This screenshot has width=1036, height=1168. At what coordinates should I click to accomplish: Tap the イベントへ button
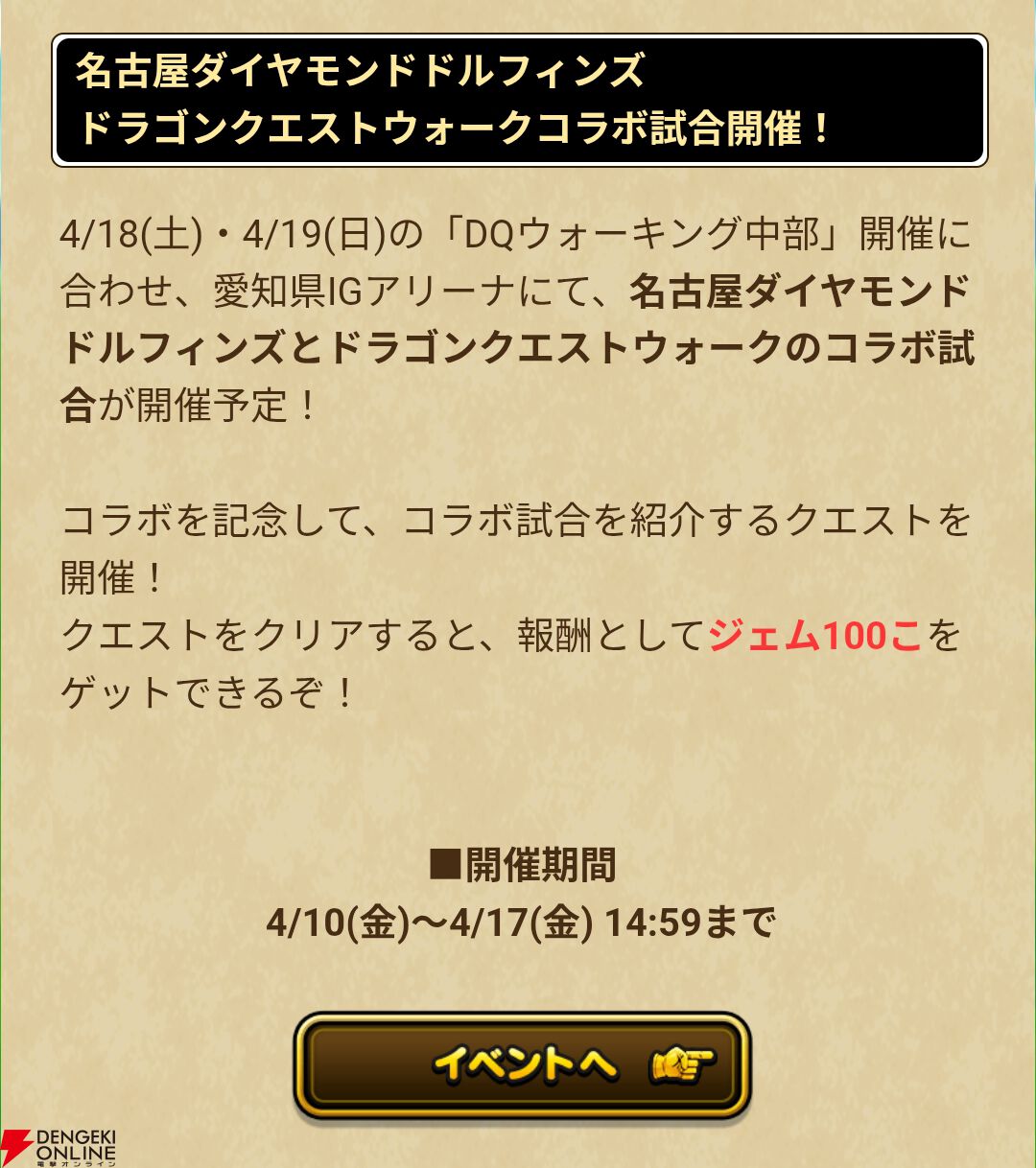tap(522, 1065)
